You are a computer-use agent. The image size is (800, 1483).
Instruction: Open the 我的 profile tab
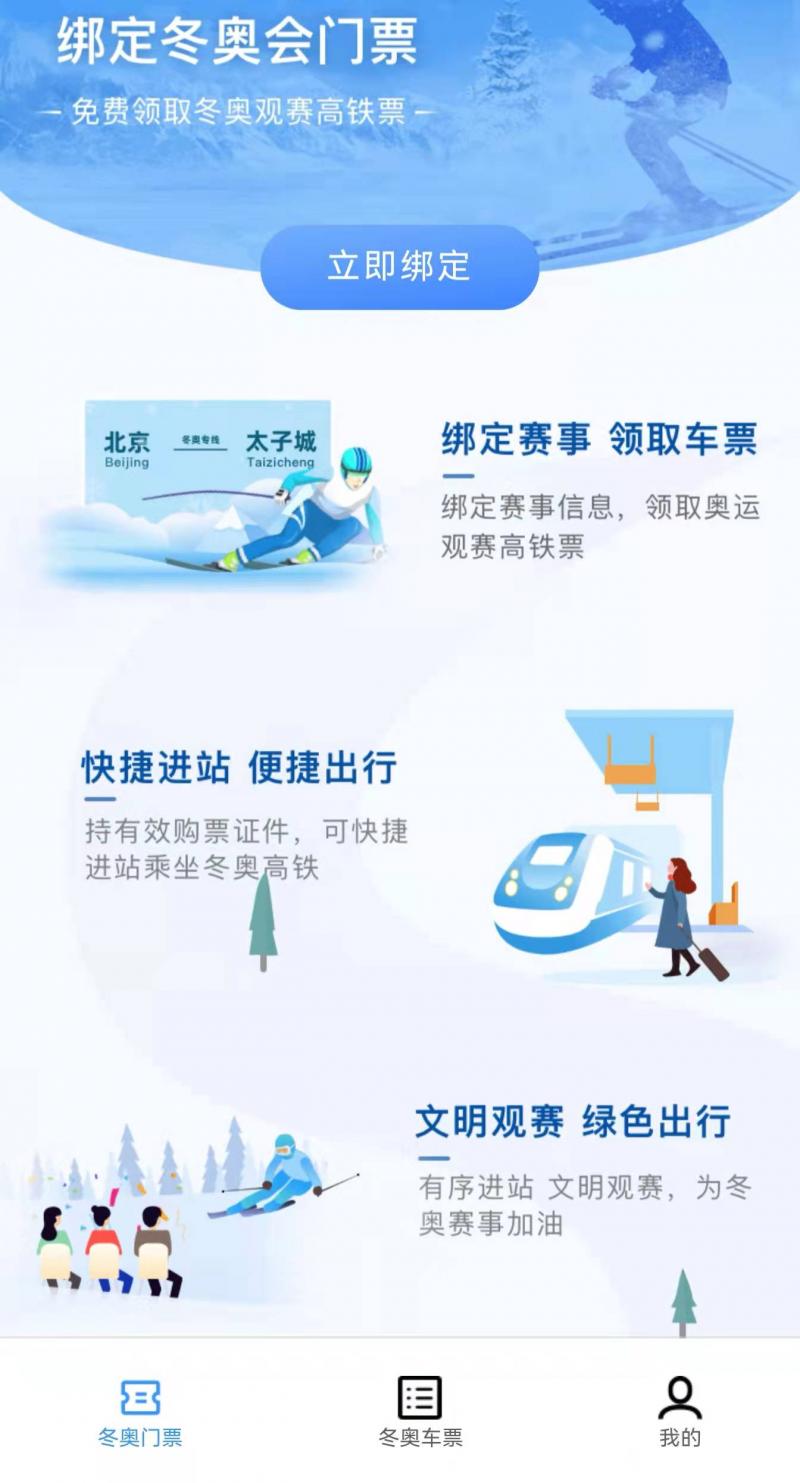pyautogui.click(x=680, y=1412)
